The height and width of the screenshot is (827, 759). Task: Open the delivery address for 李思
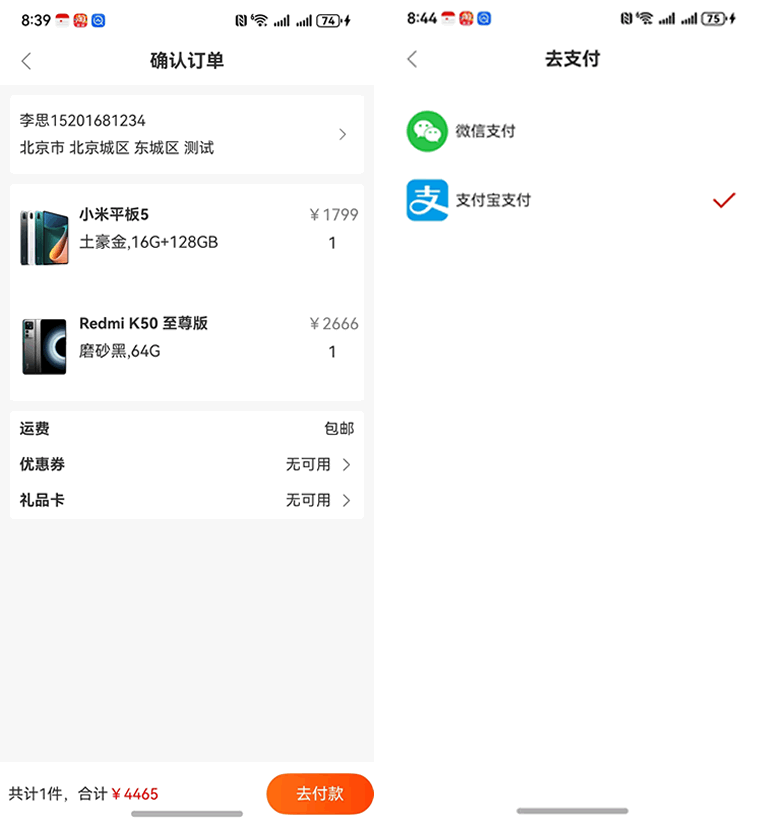click(x=187, y=134)
